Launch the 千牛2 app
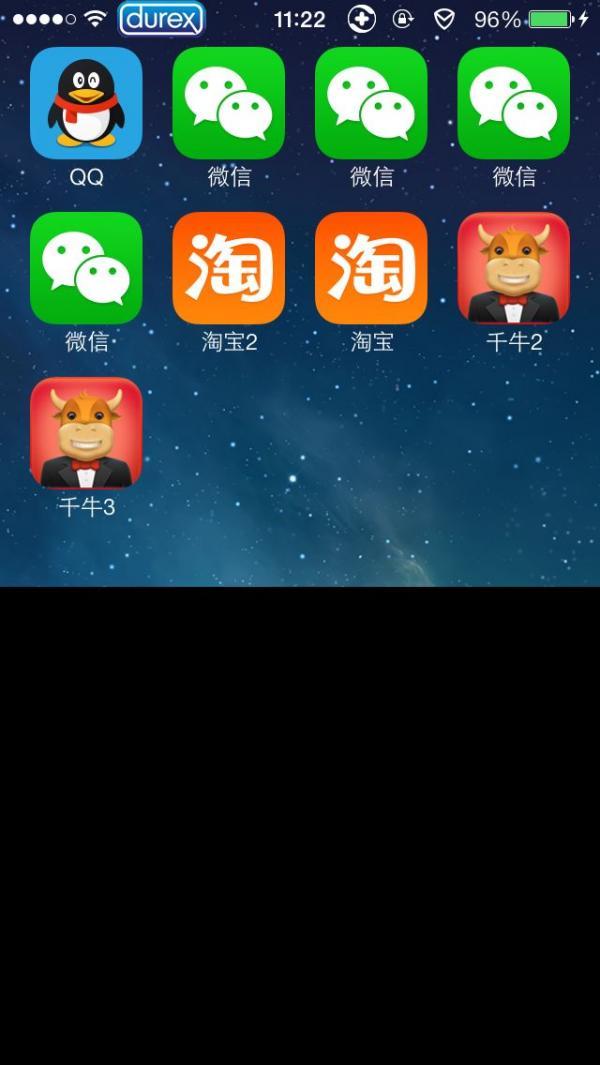The image size is (600, 1065). [514, 268]
